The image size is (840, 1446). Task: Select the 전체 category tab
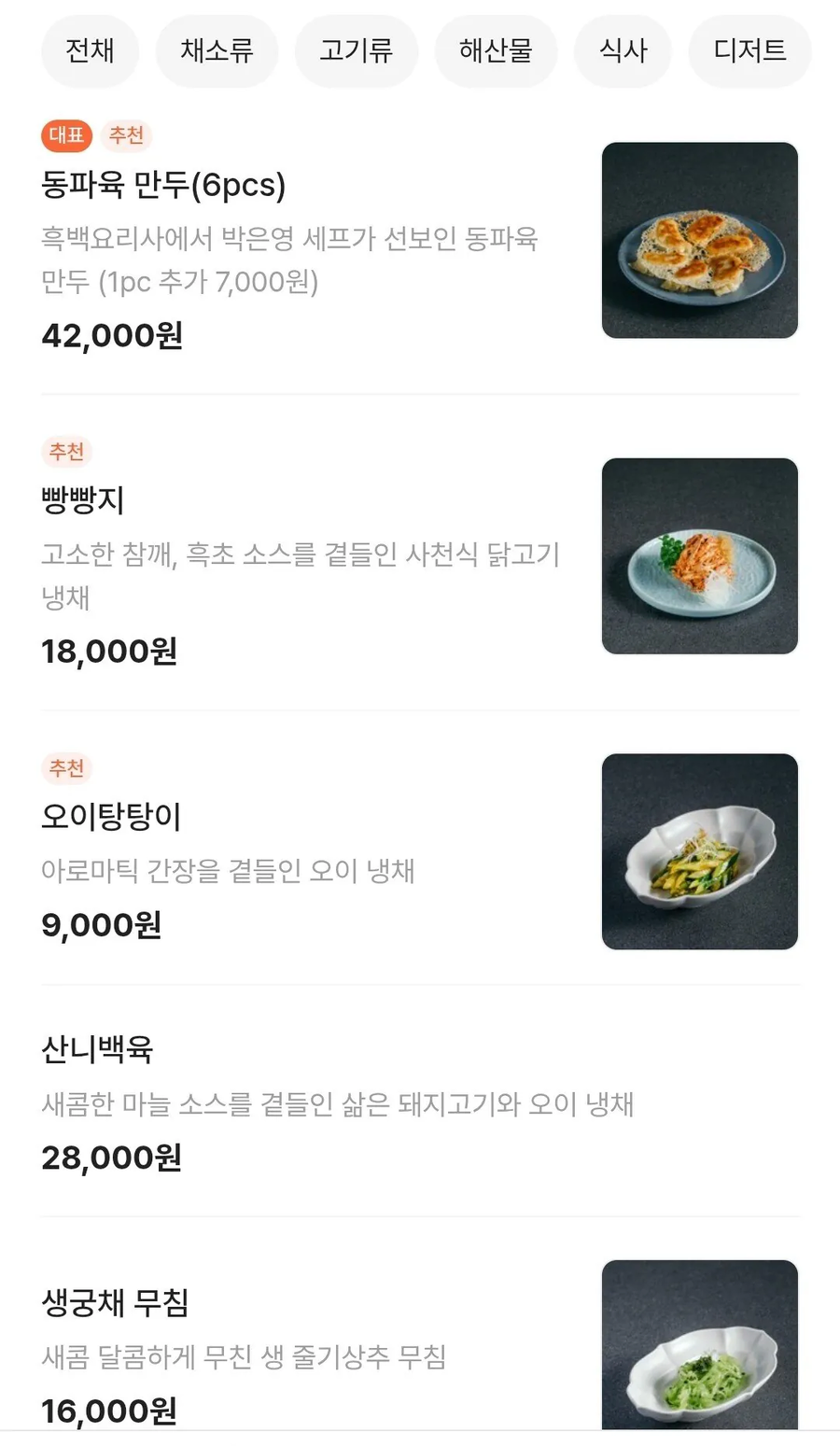coord(90,51)
